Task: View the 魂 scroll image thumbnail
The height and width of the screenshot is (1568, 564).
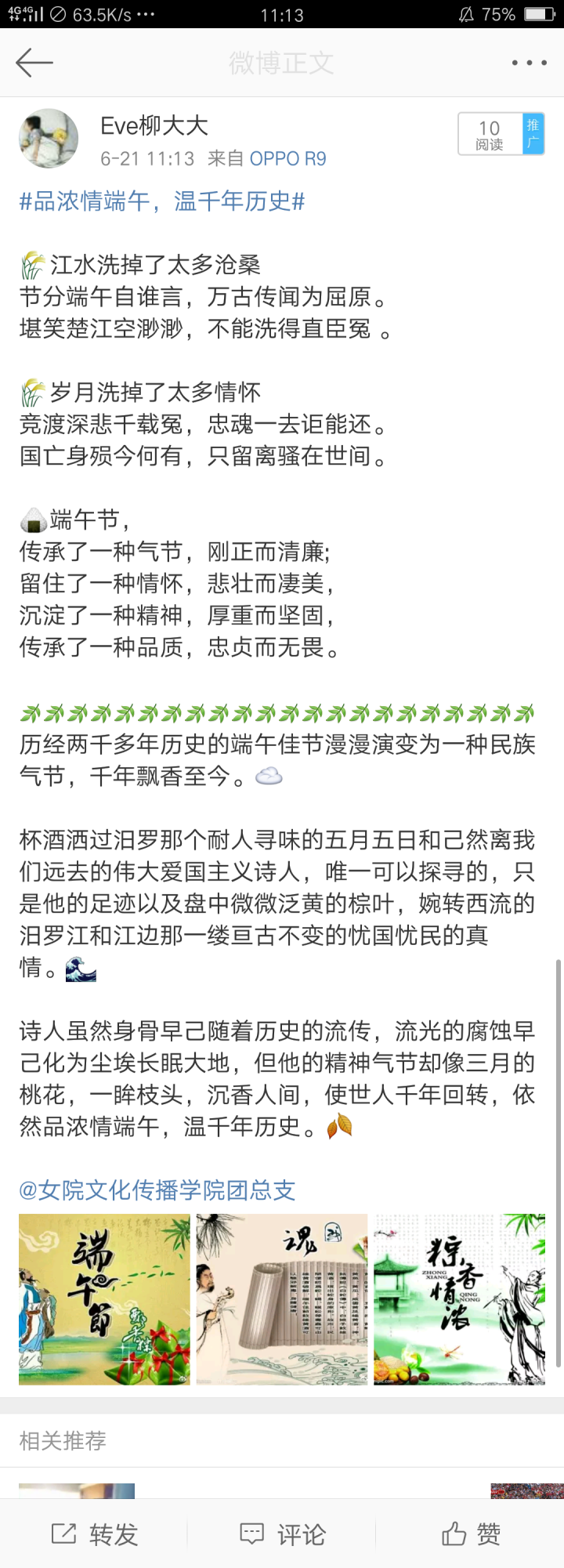Action: 282,1299
